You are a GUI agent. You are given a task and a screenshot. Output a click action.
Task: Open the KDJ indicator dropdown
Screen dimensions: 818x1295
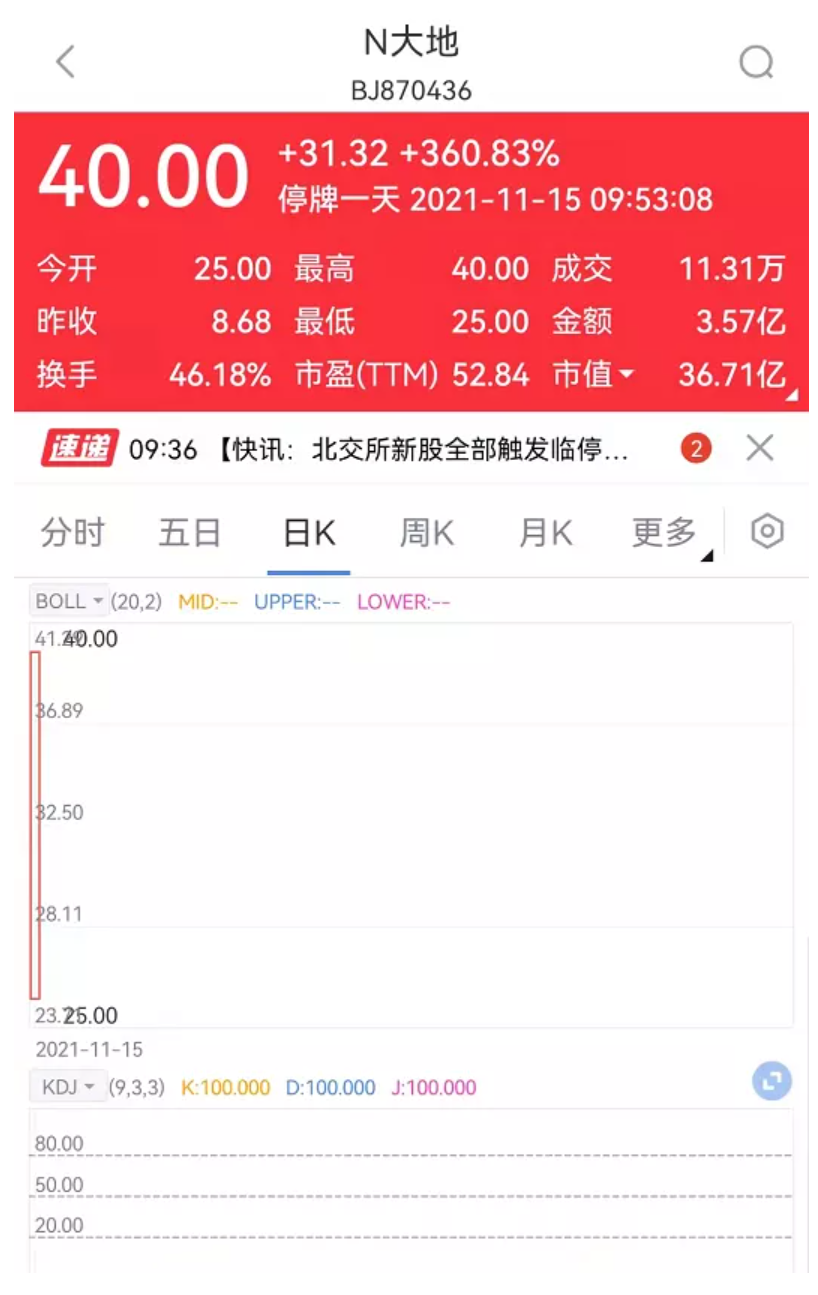click(x=68, y=1086)
